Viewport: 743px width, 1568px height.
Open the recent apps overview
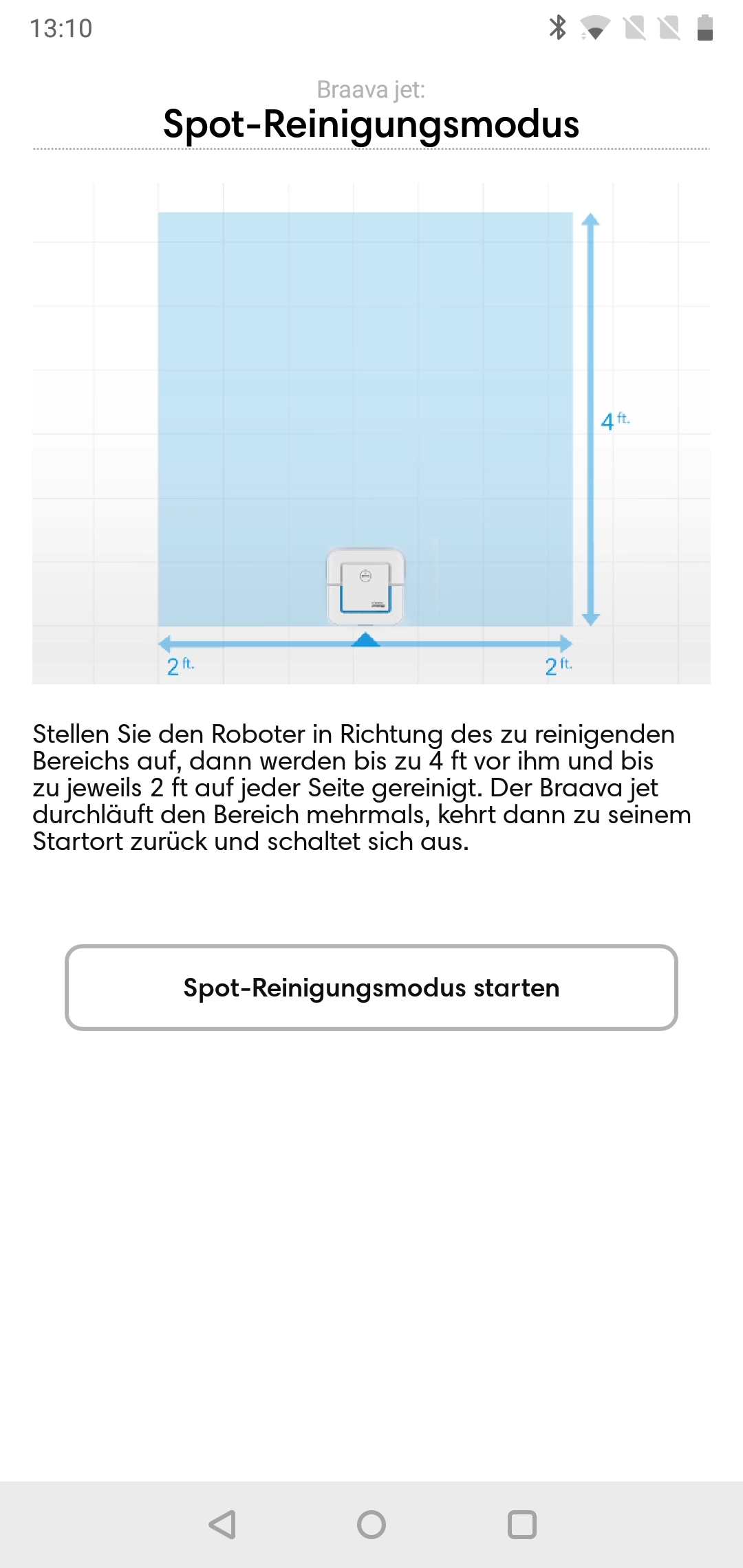[521, 1525]
